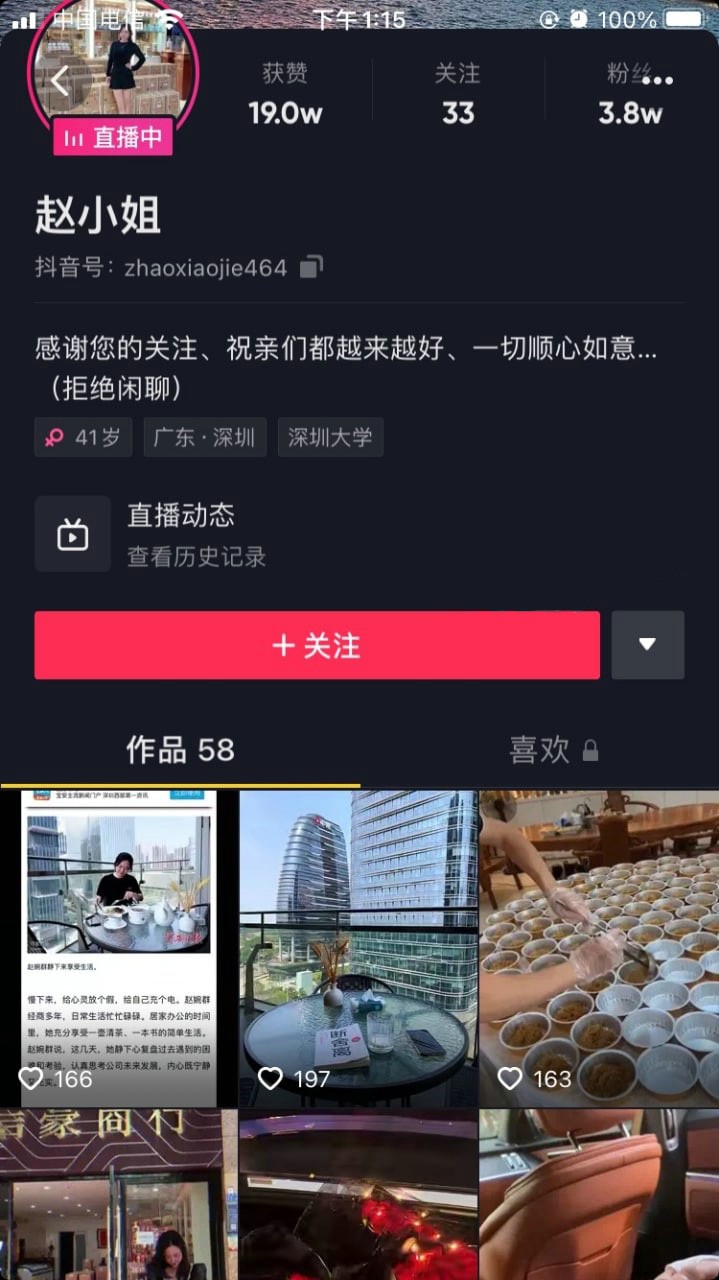View the 关注 33 following list

[x=458, y=95]
